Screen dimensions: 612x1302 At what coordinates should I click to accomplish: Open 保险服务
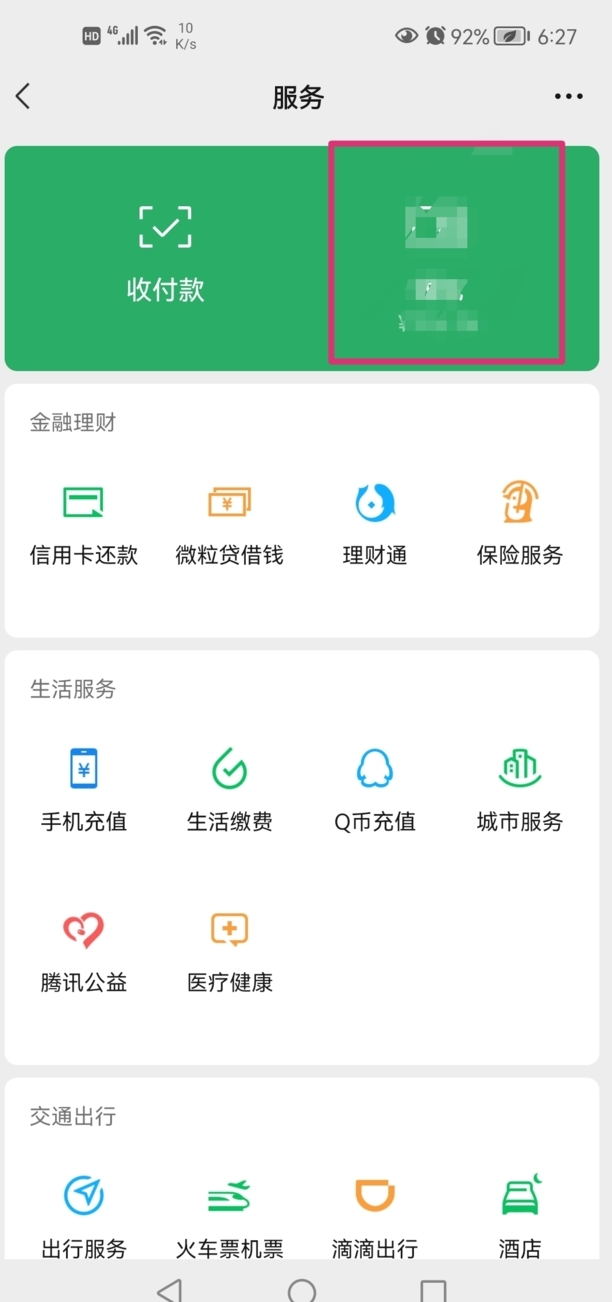coord(520,525)
